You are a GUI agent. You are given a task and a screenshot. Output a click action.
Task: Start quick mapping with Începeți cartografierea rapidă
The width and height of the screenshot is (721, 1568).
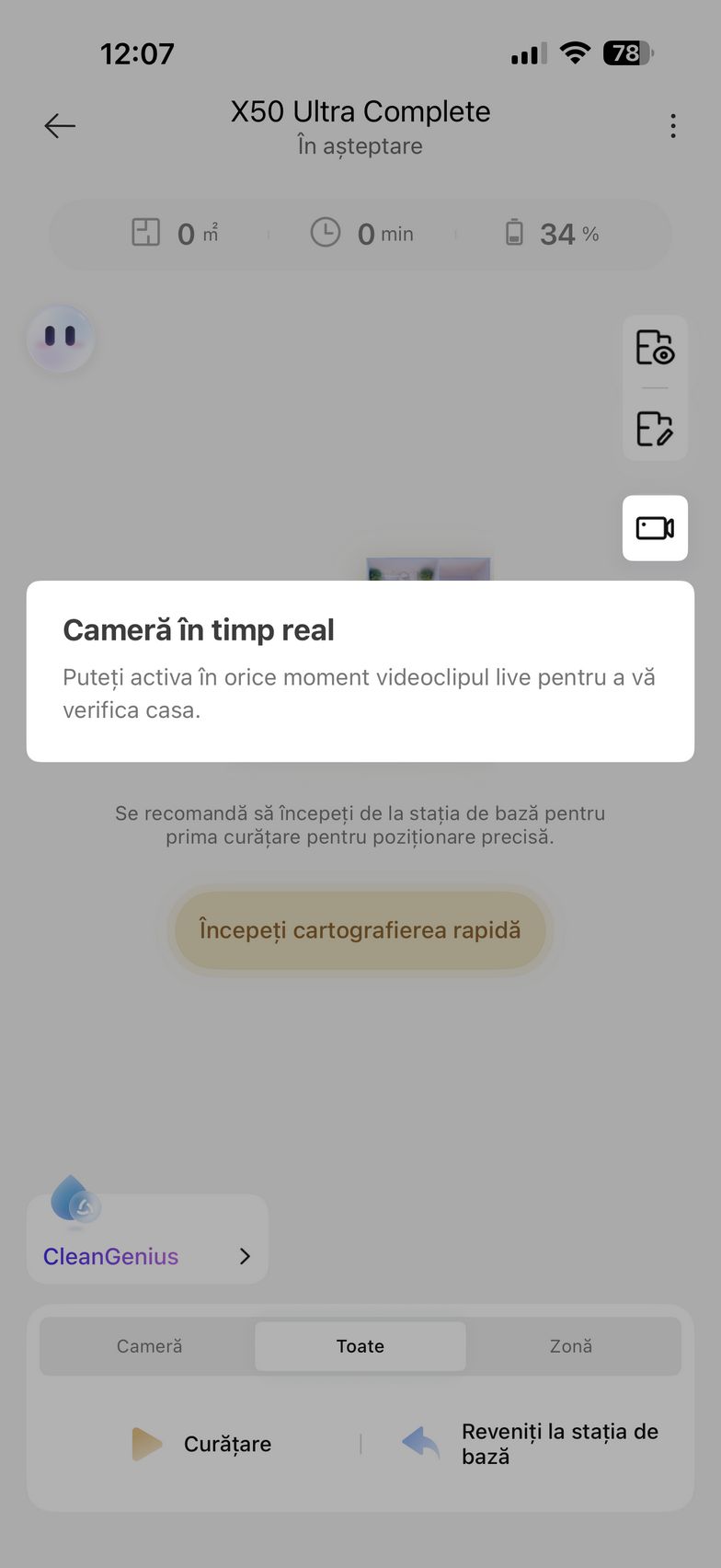360,930
